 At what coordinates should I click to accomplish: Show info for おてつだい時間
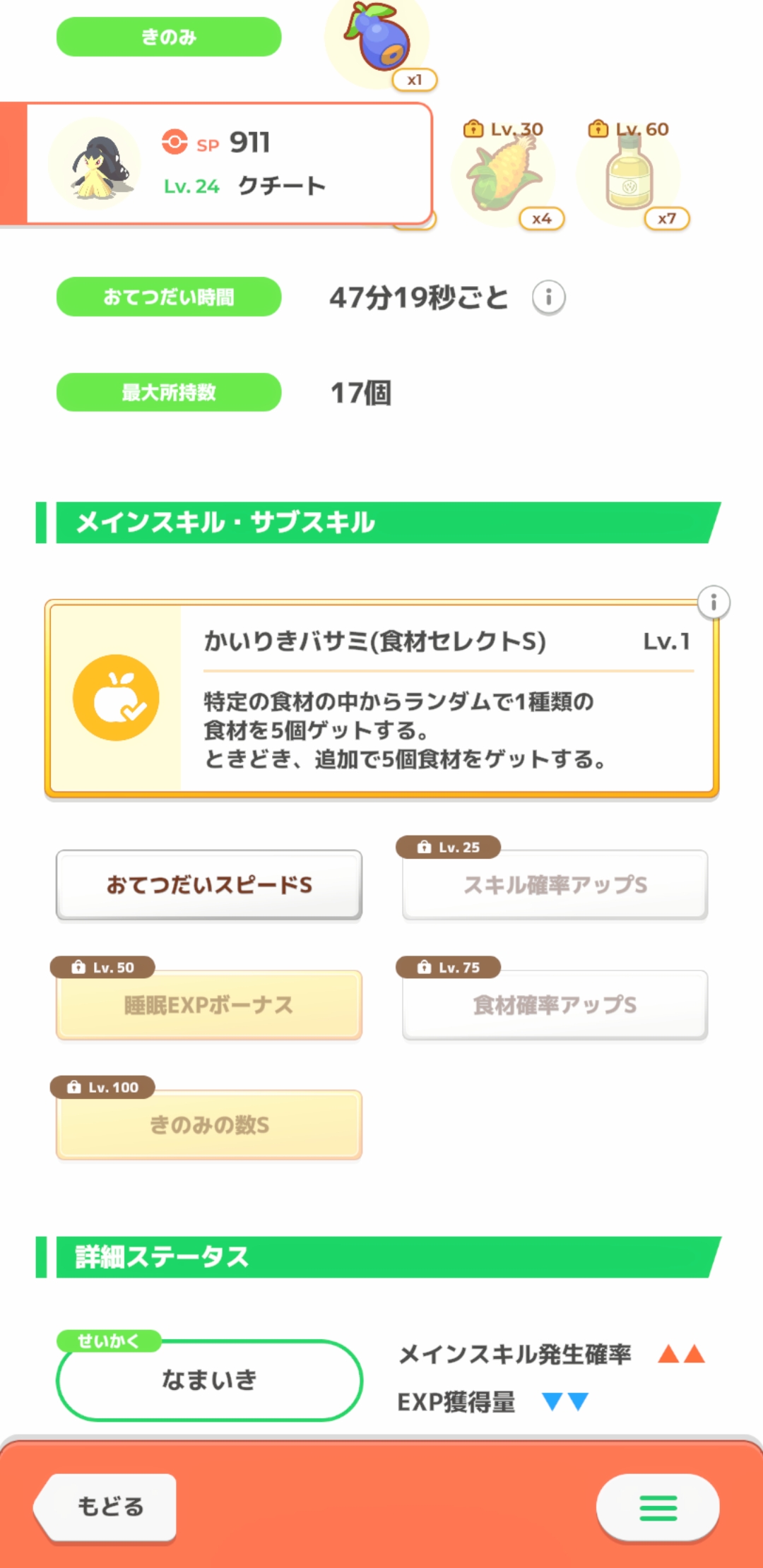[549, 297]
